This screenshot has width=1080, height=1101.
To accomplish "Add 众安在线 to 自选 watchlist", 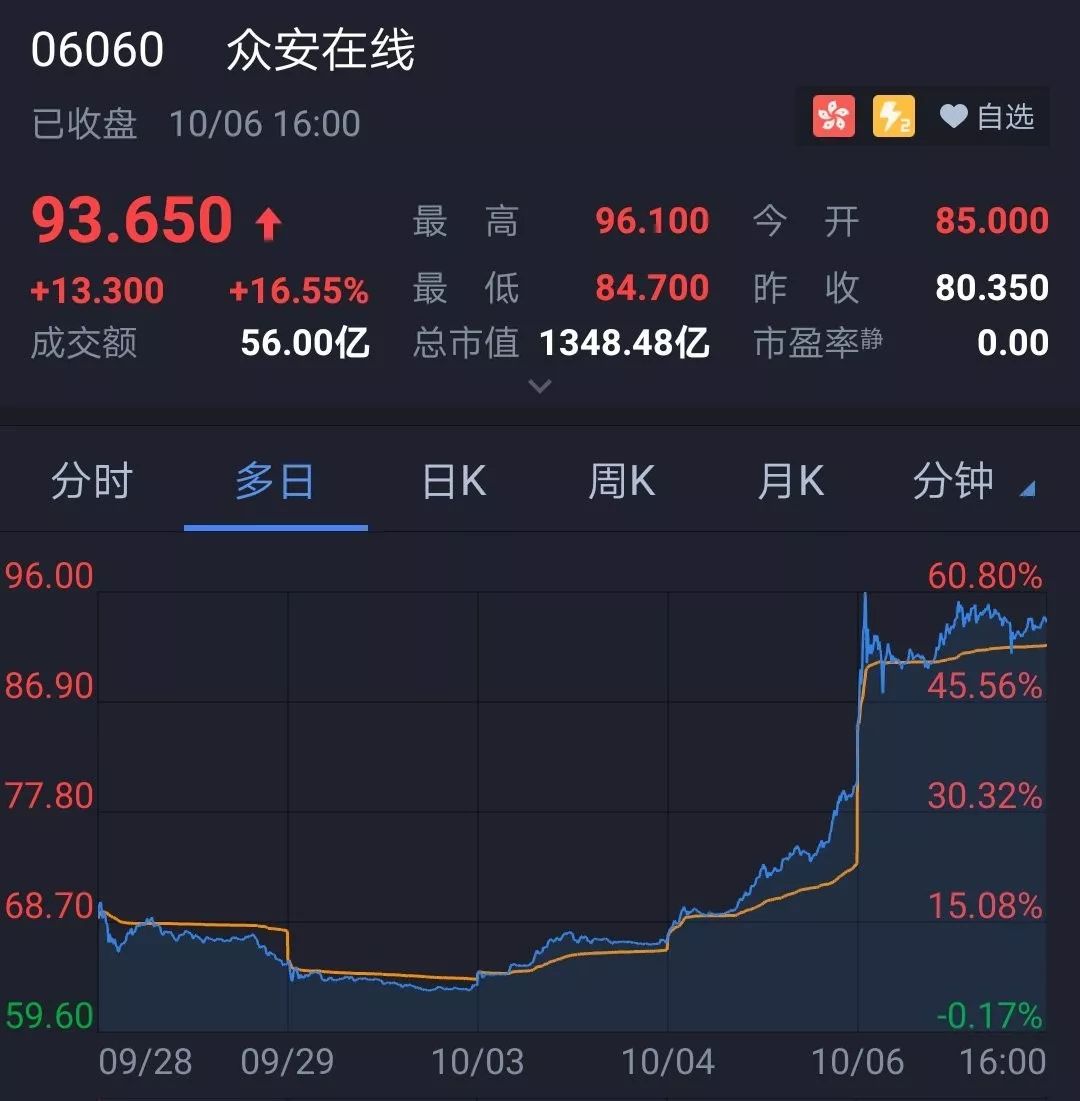I will coord(987,117).
